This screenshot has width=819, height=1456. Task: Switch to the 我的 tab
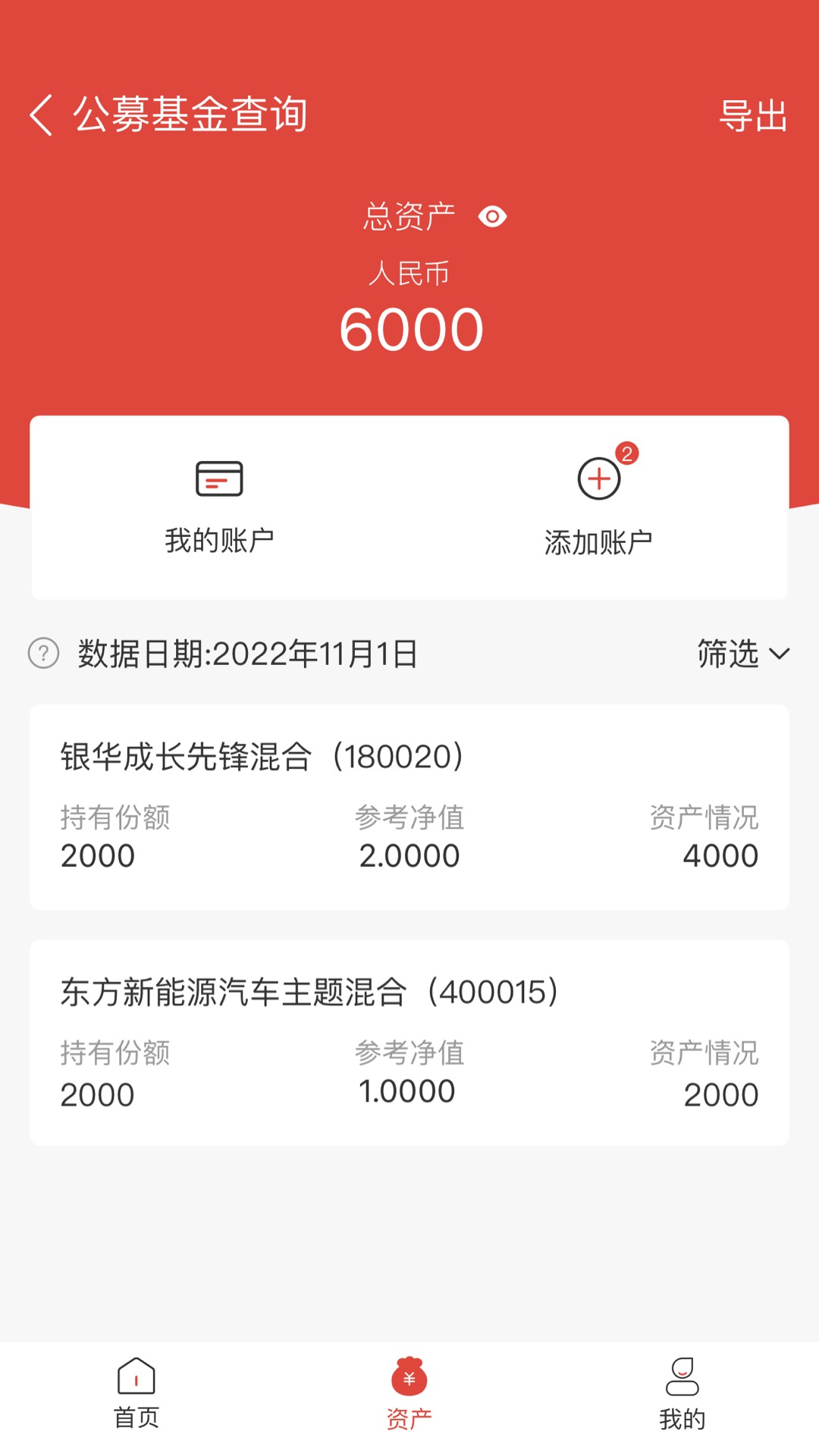coord(682,1394)
